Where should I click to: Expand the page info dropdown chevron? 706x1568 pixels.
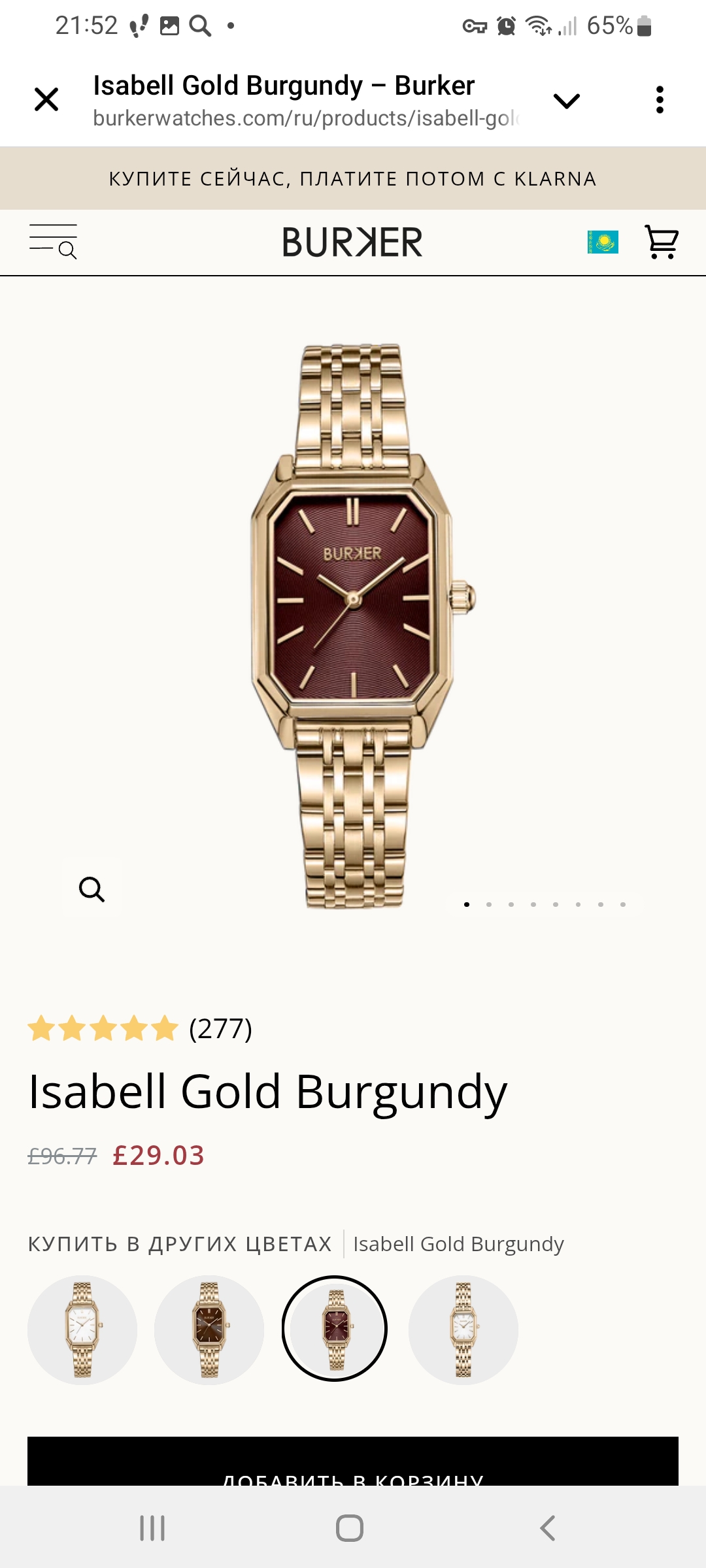click(566, 101)
